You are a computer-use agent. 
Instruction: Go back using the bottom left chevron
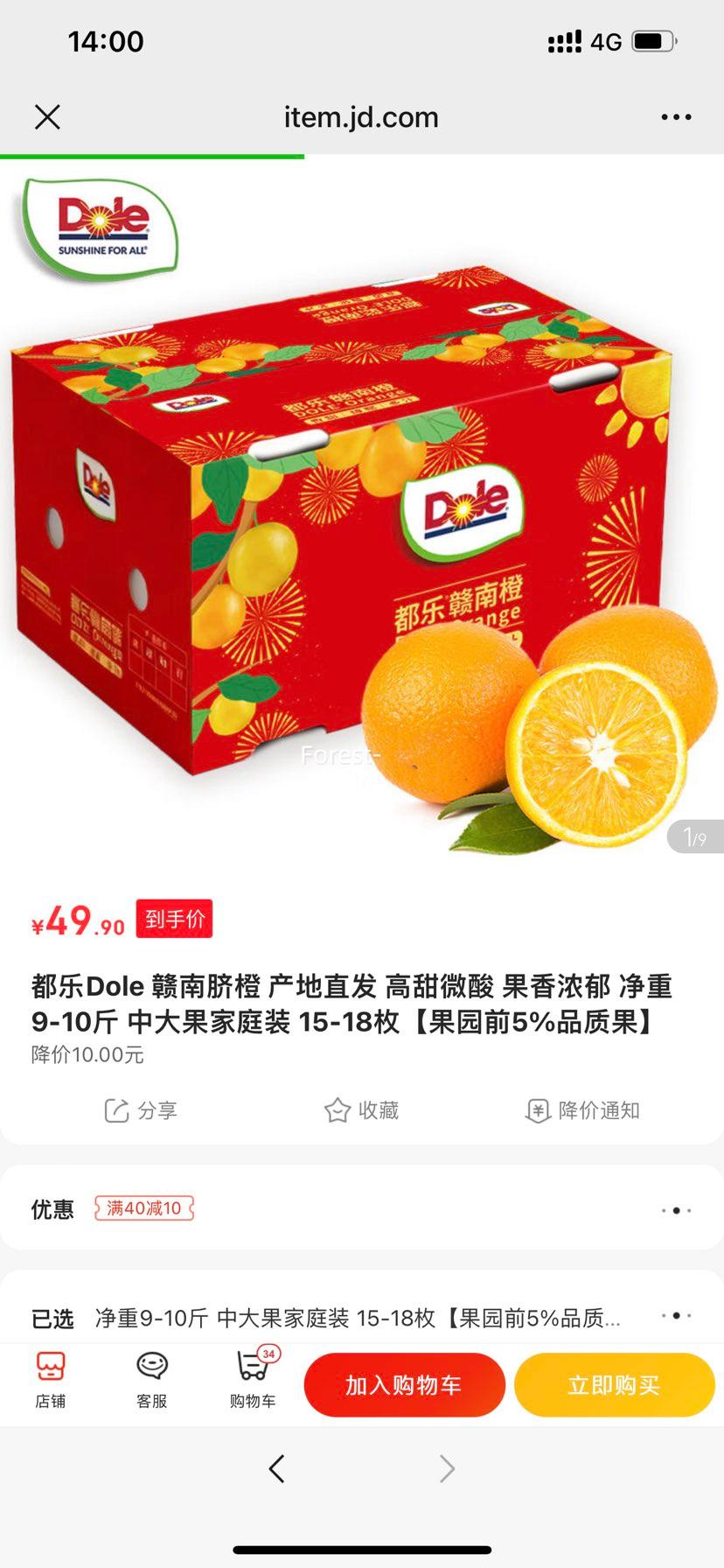[276, 1467]
